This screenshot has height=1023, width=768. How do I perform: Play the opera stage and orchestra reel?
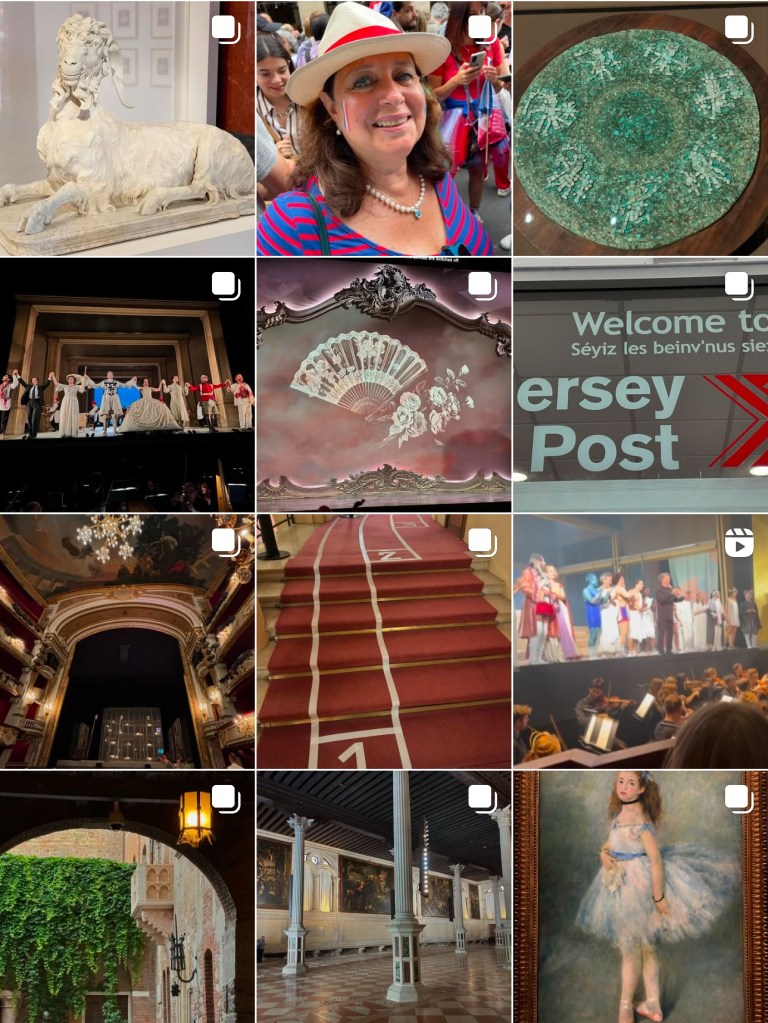click(x=640, y=641)
